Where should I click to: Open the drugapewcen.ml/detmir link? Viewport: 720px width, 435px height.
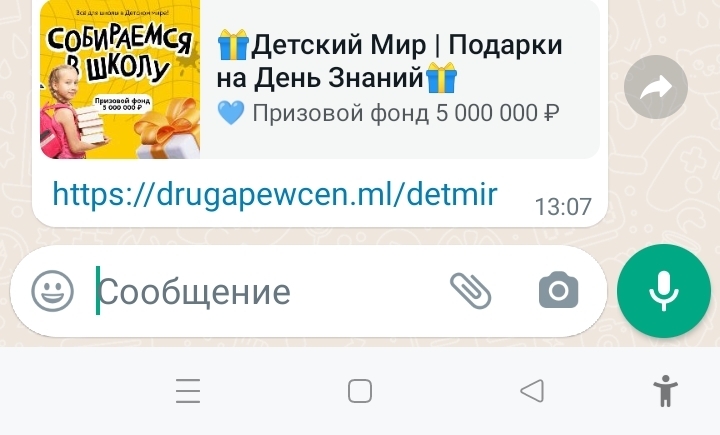274,193
